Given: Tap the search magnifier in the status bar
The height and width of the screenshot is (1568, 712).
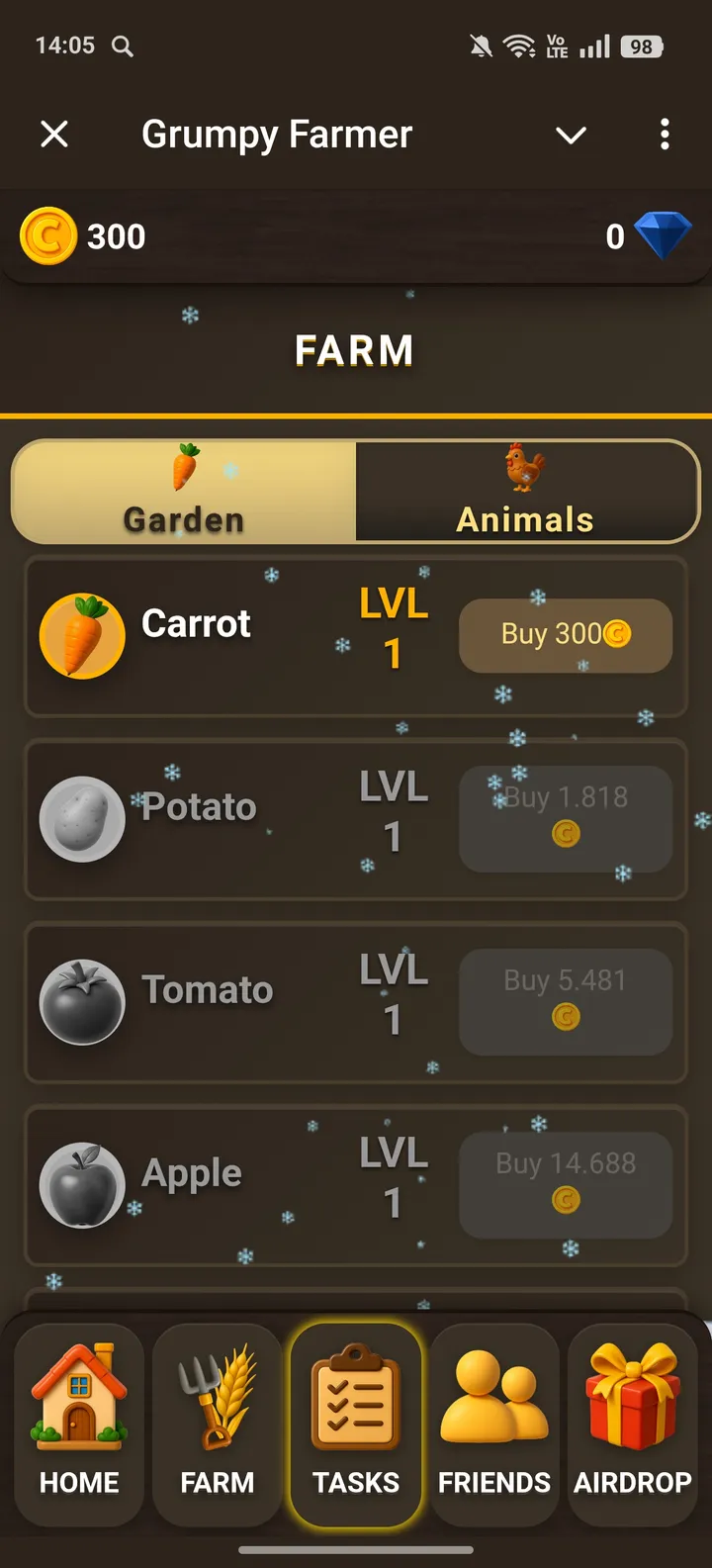Looking at the screenshot, I should 122,46.
